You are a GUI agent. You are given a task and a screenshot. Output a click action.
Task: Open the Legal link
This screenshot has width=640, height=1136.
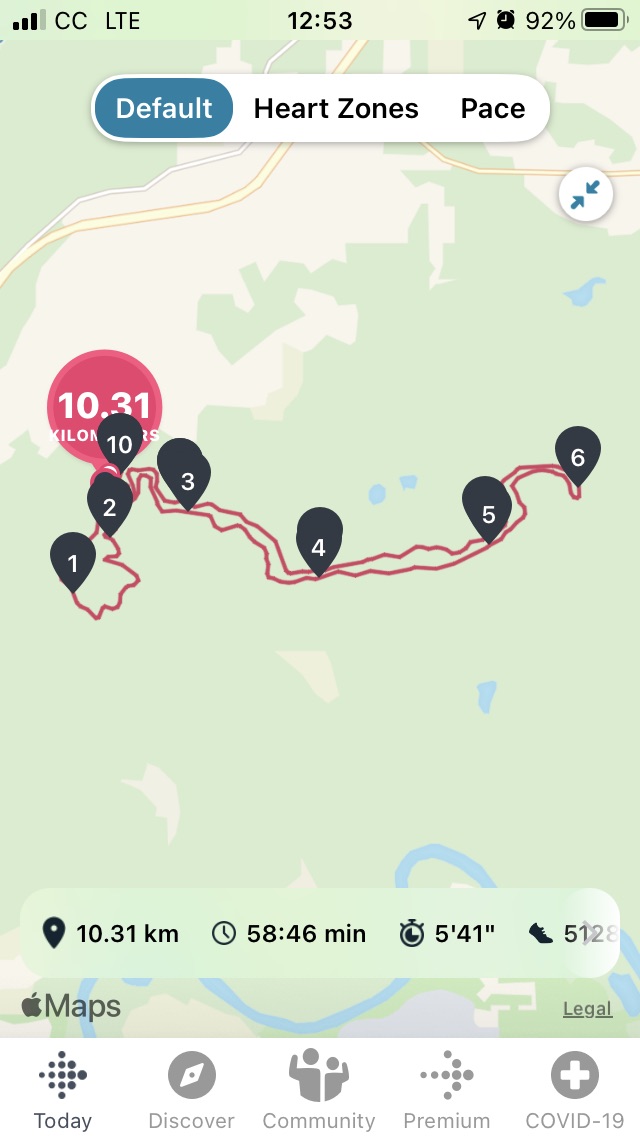pyautogui.click(x=587, y=1009)
